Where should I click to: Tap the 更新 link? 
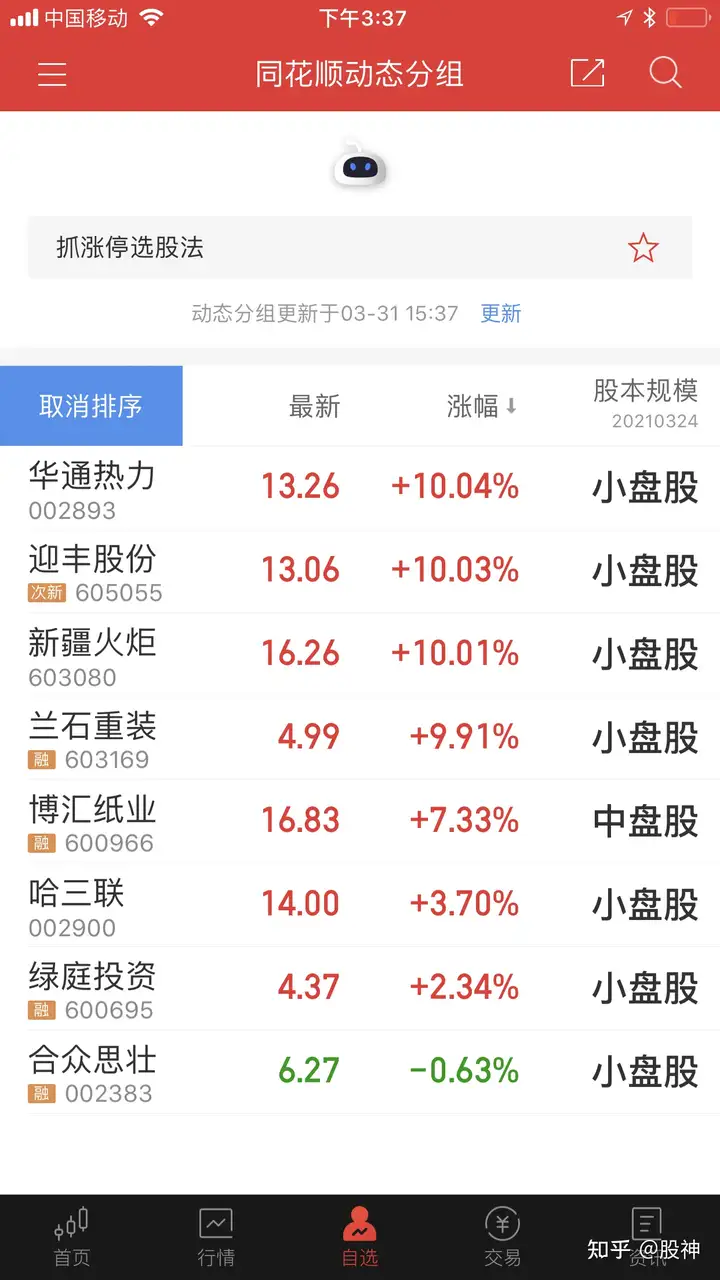501,314
